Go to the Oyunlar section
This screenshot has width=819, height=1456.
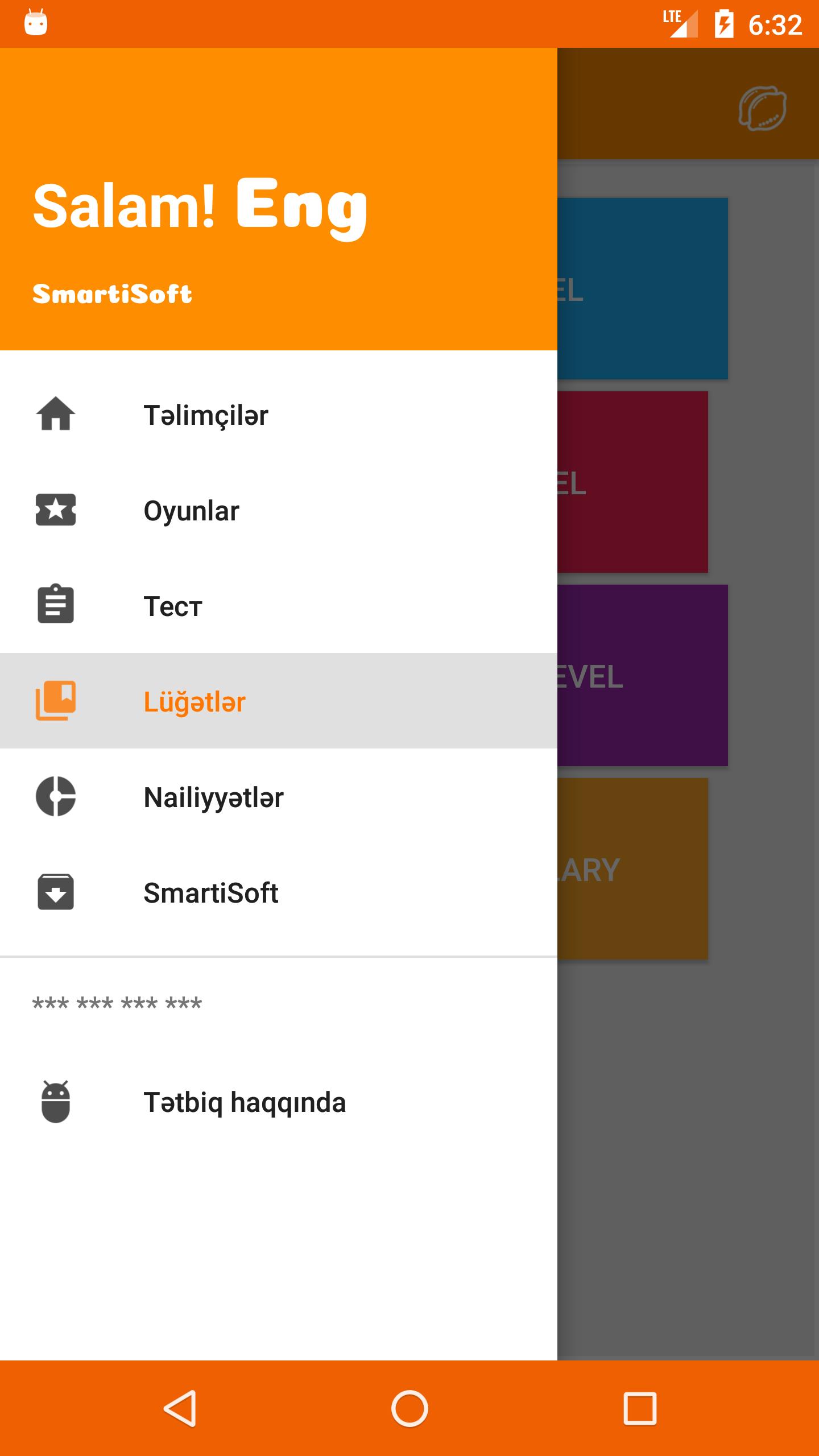[x=192, y=511]
